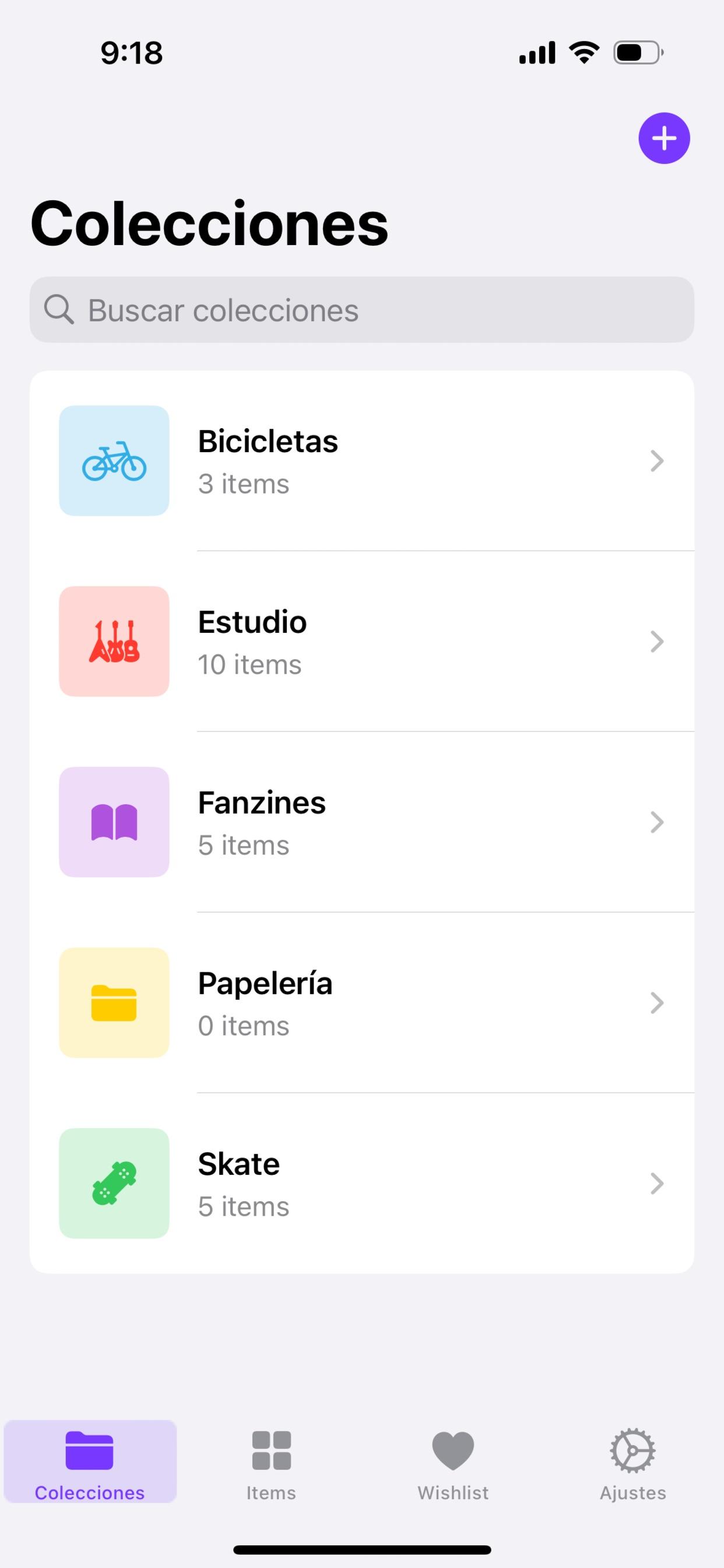724x1568 pixels.
Task: Tap the magnifying glass in the search bar
Action: (59, 310)
